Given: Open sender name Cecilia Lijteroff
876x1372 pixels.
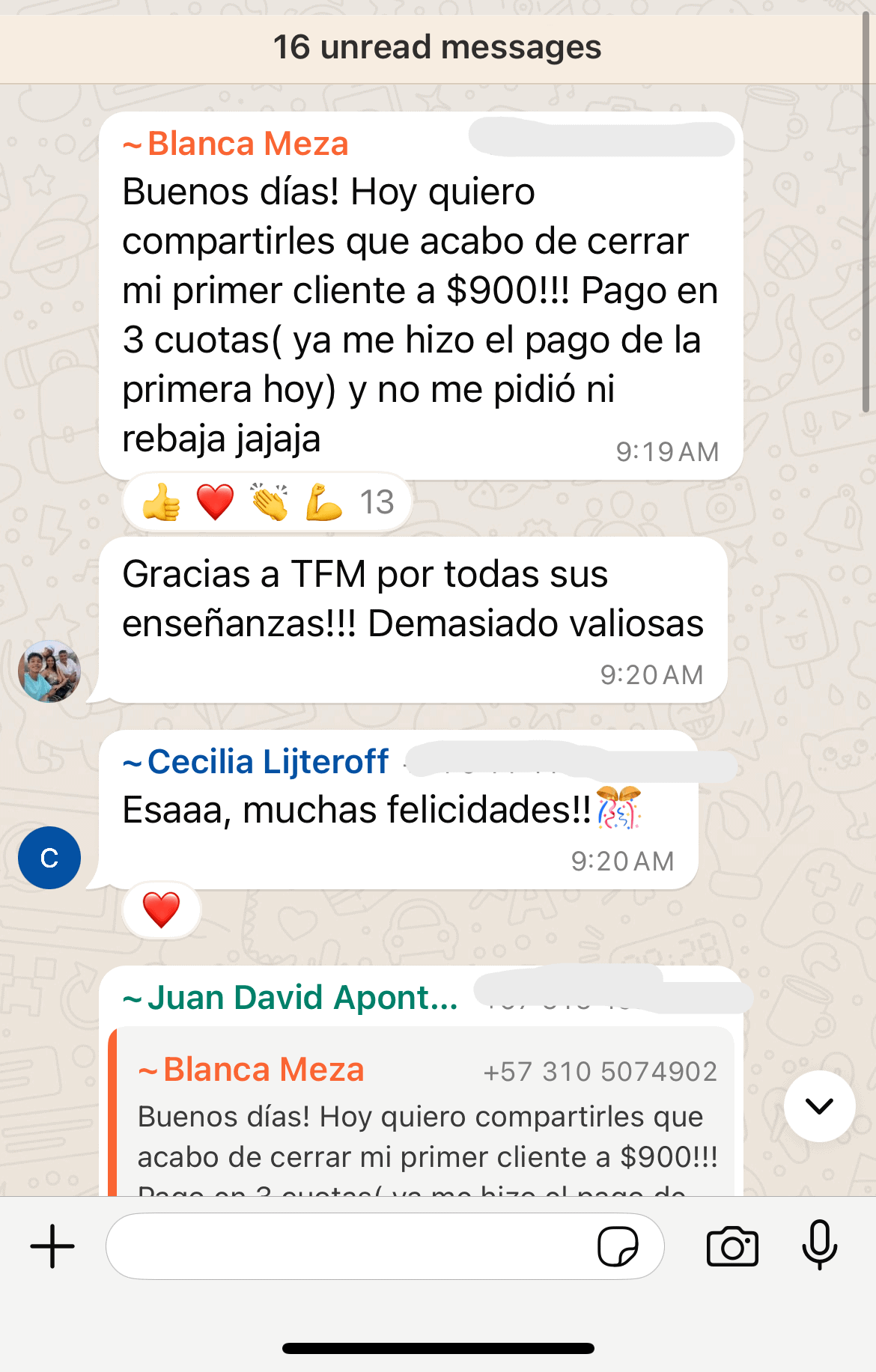Looking at the screenshot, I should pos(267,762).
